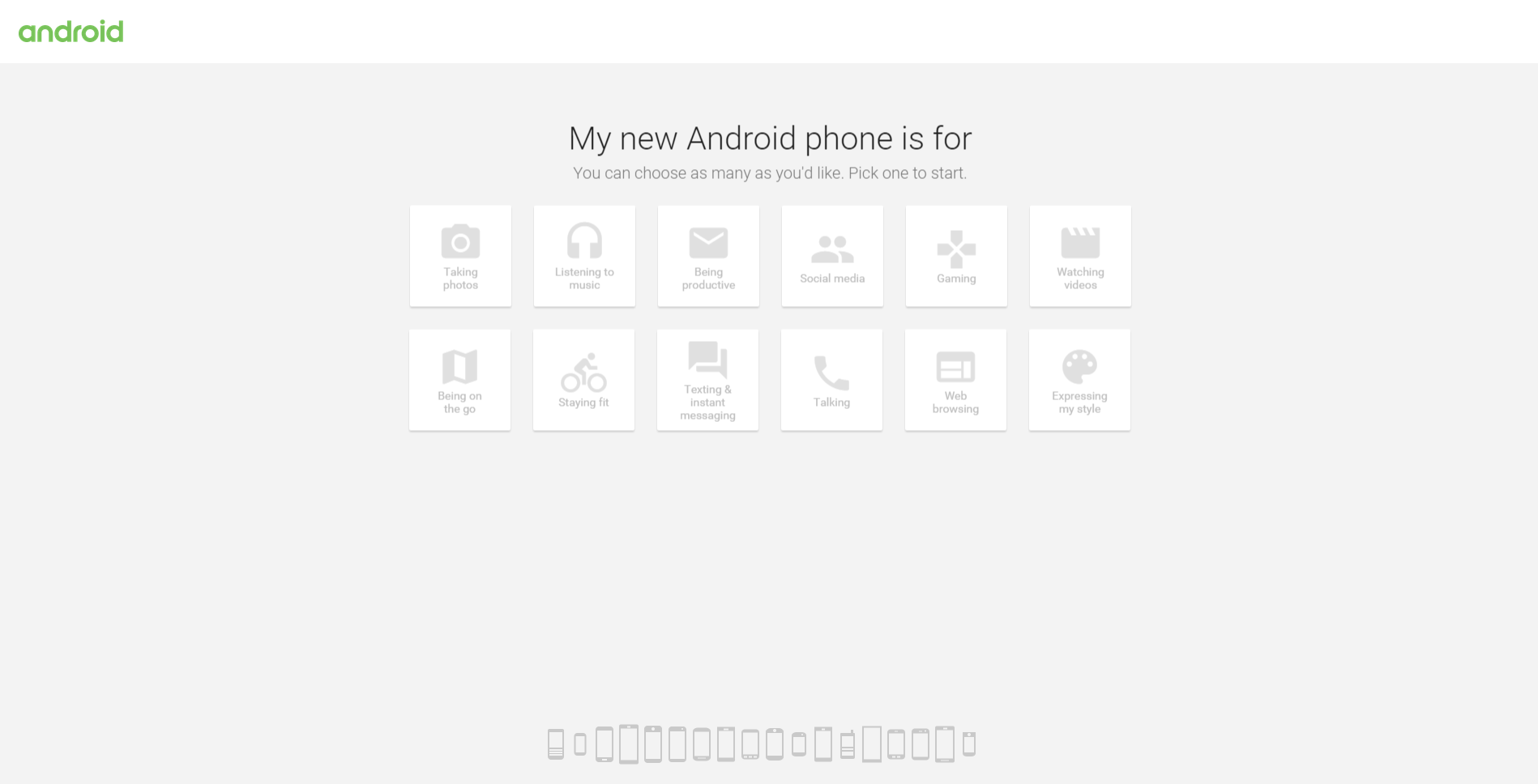Choose Listening to music
This screenshot has height=784, width=1538.
[584, 256]
